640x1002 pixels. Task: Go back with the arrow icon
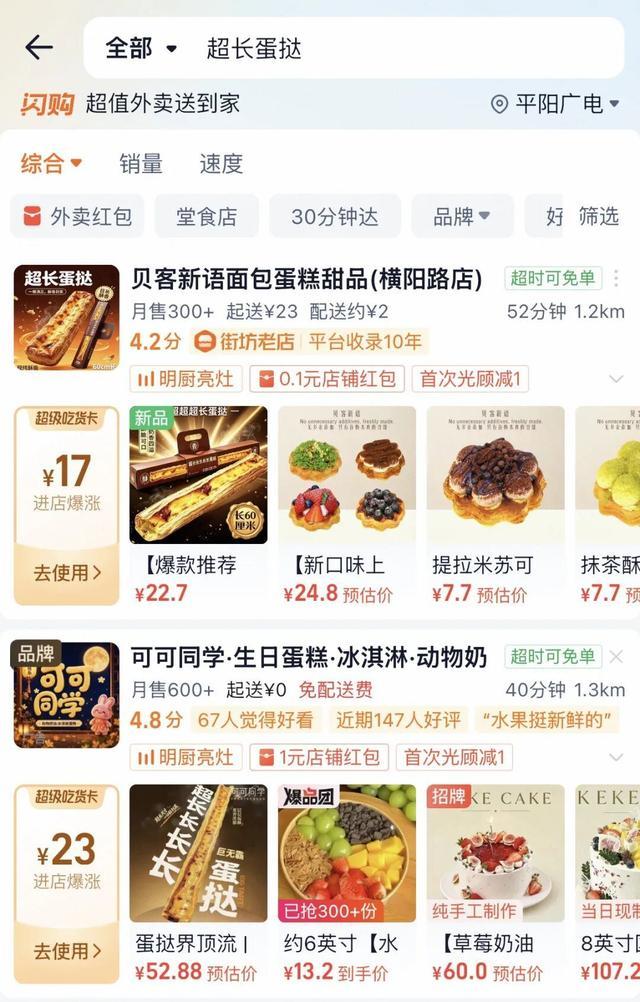(x=39, y=48)
